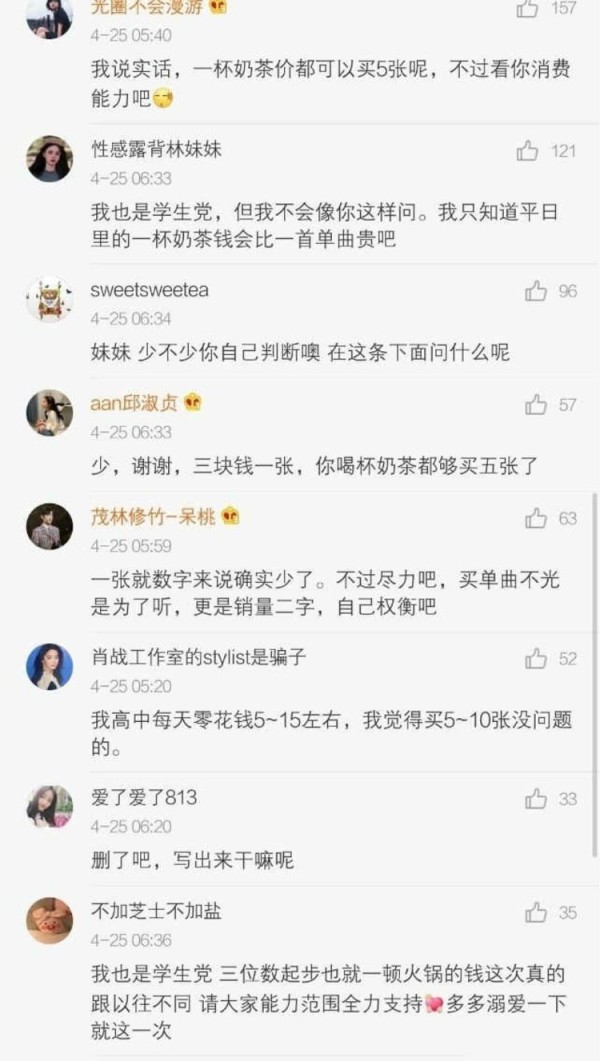Open sweetsweetea's profile avatar

click(49, 299)
